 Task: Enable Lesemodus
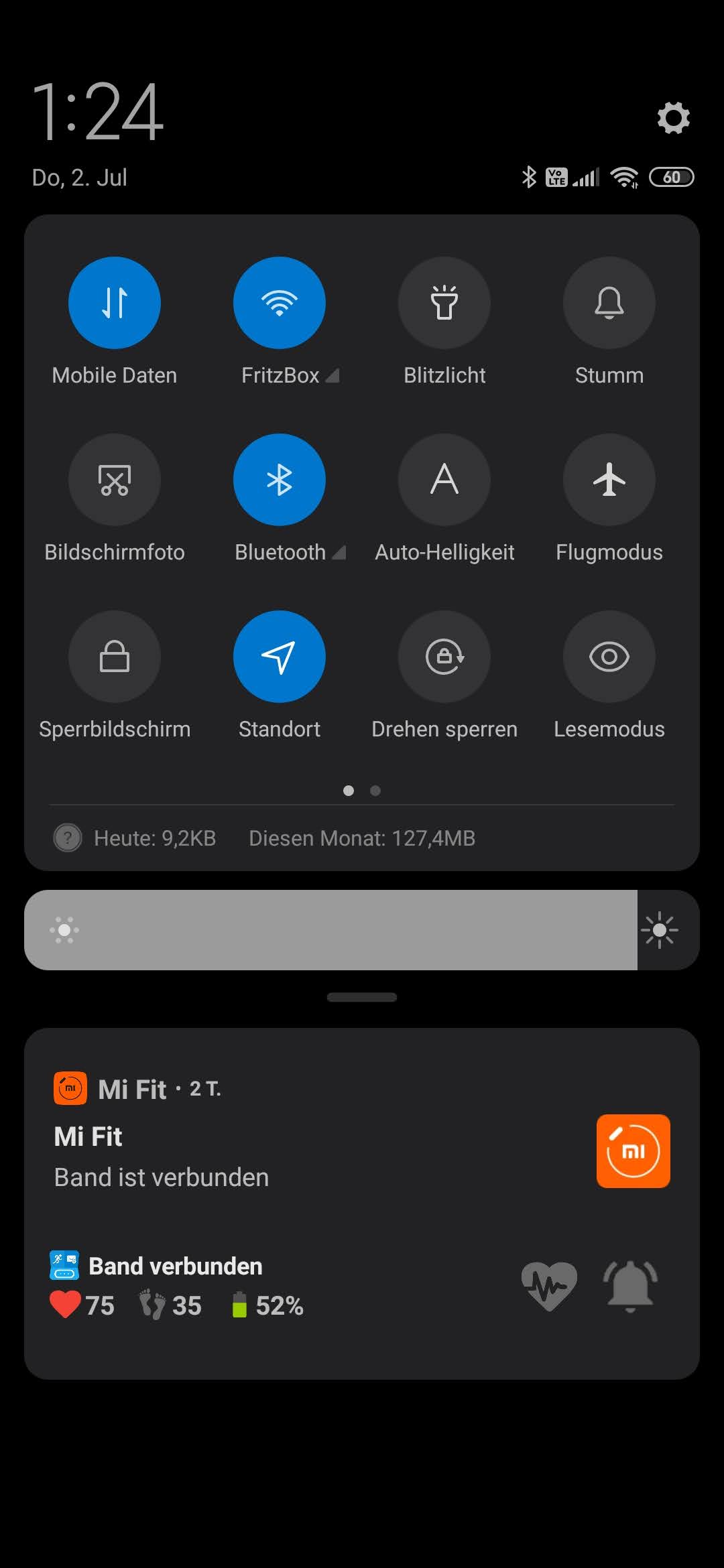(x=609, y=657)
